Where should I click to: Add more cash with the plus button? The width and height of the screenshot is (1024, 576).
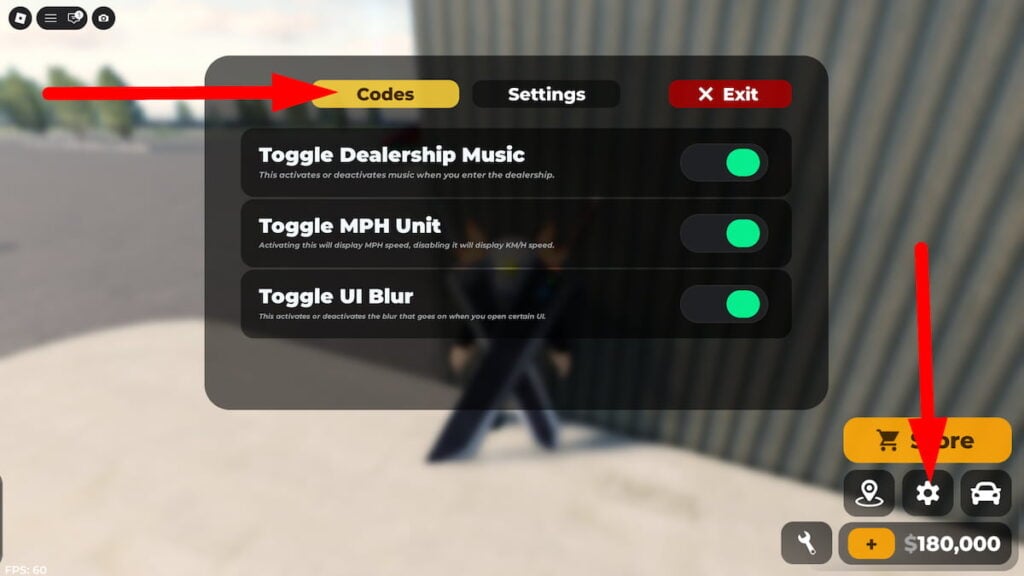871,544
